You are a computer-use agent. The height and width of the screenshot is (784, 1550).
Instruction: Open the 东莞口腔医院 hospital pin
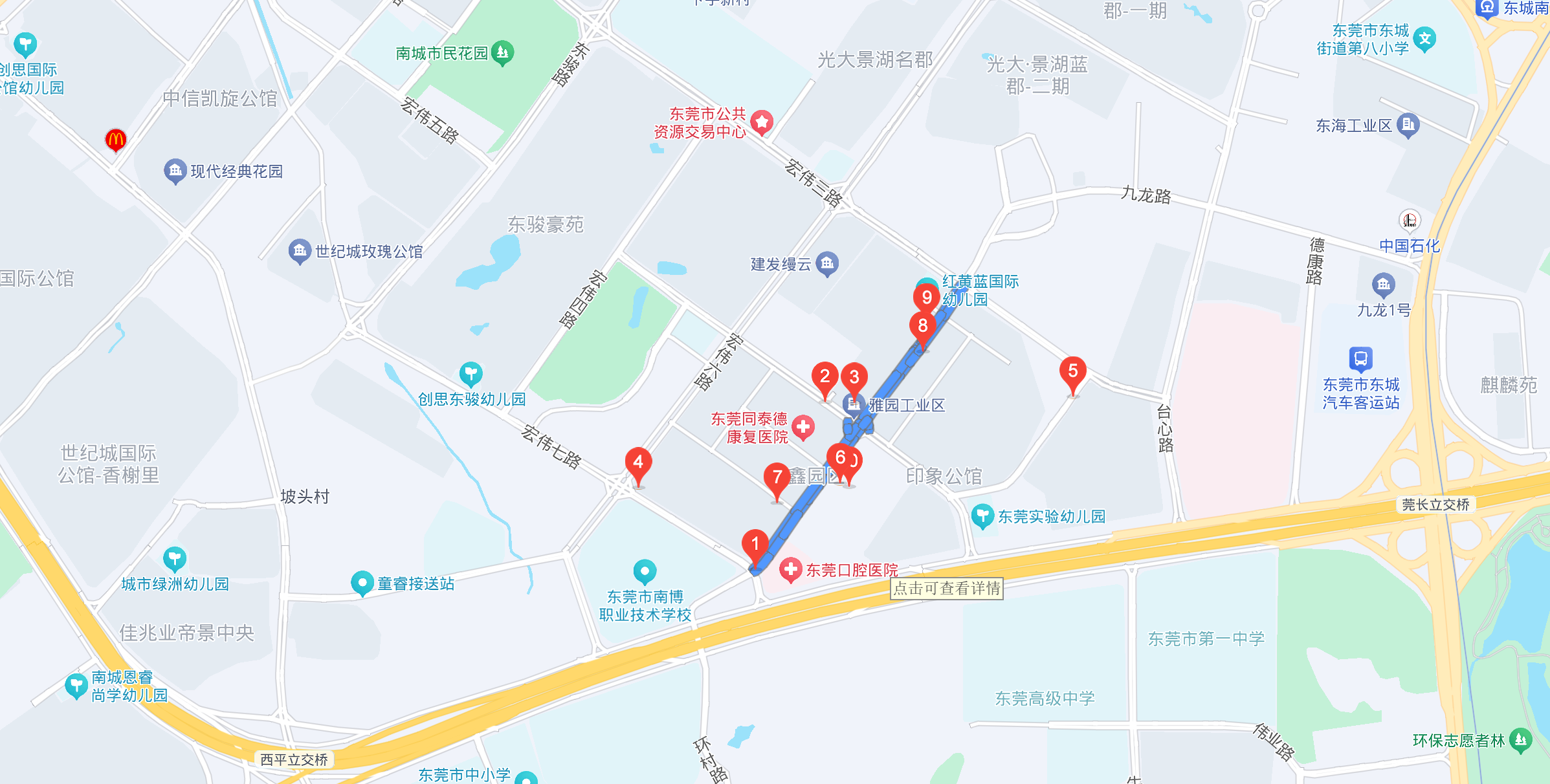[790, 570]
